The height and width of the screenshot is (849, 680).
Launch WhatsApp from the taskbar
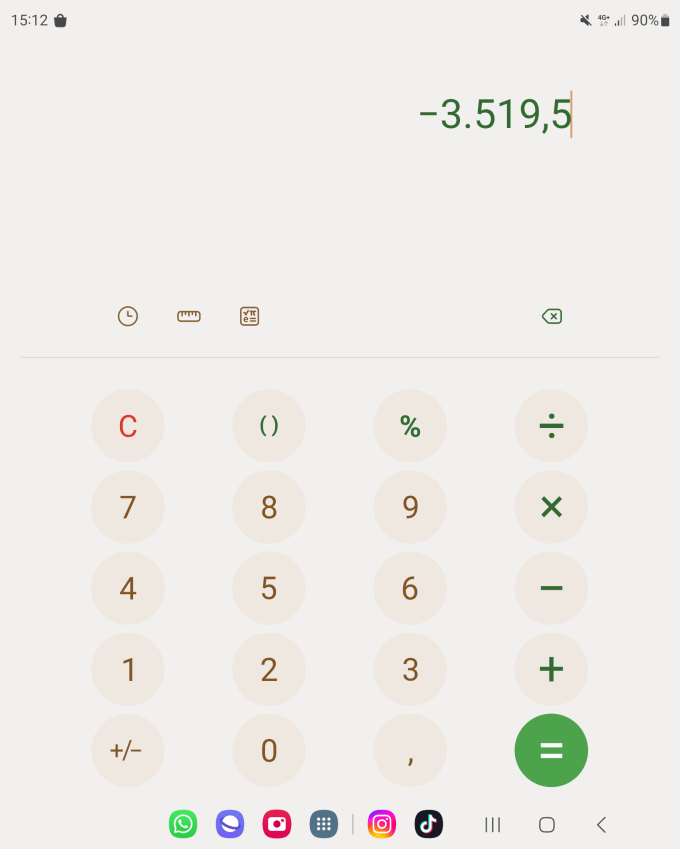click(183, 824)
